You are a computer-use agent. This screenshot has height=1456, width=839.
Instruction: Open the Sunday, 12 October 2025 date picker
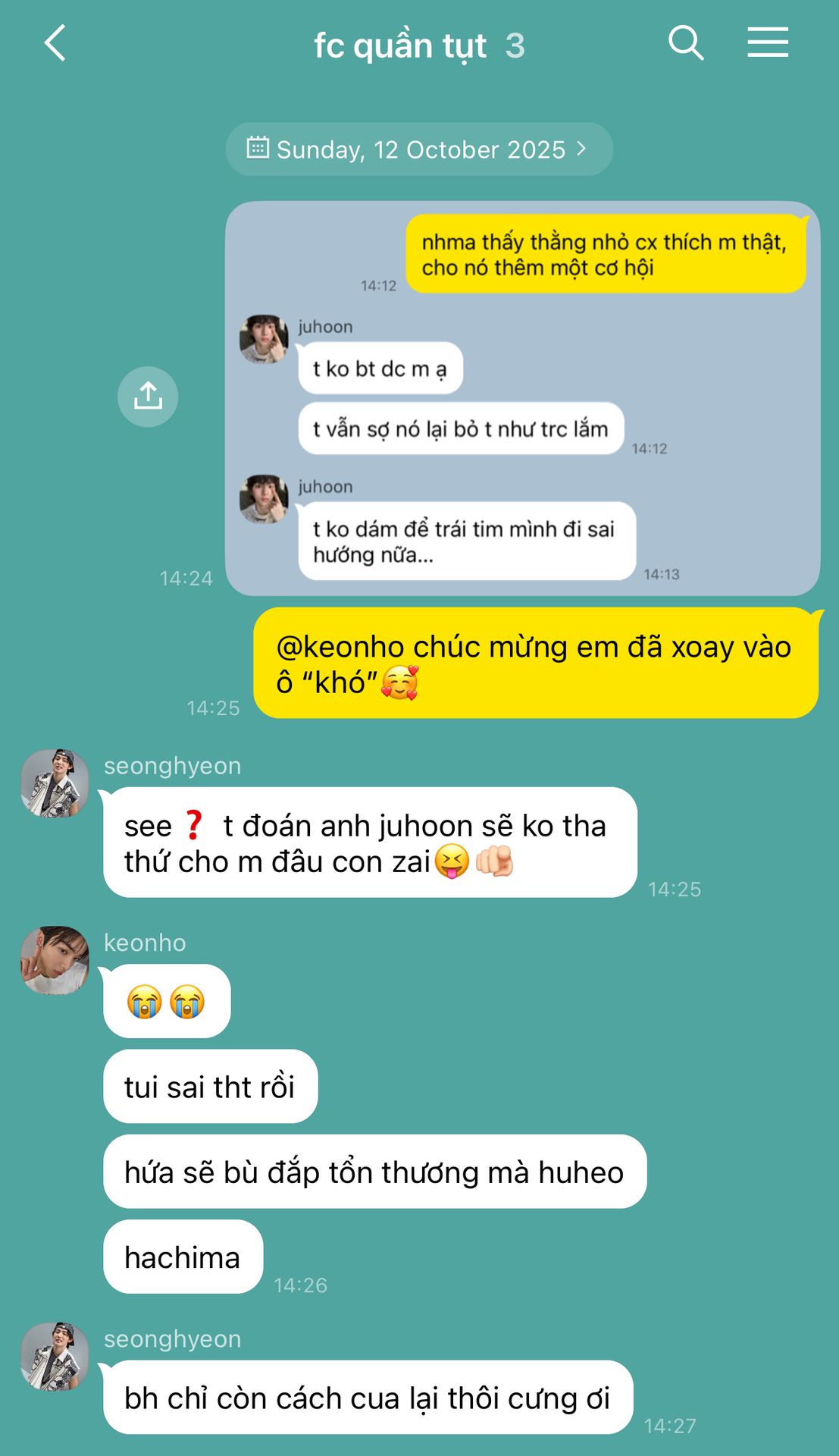coord(418,149)
